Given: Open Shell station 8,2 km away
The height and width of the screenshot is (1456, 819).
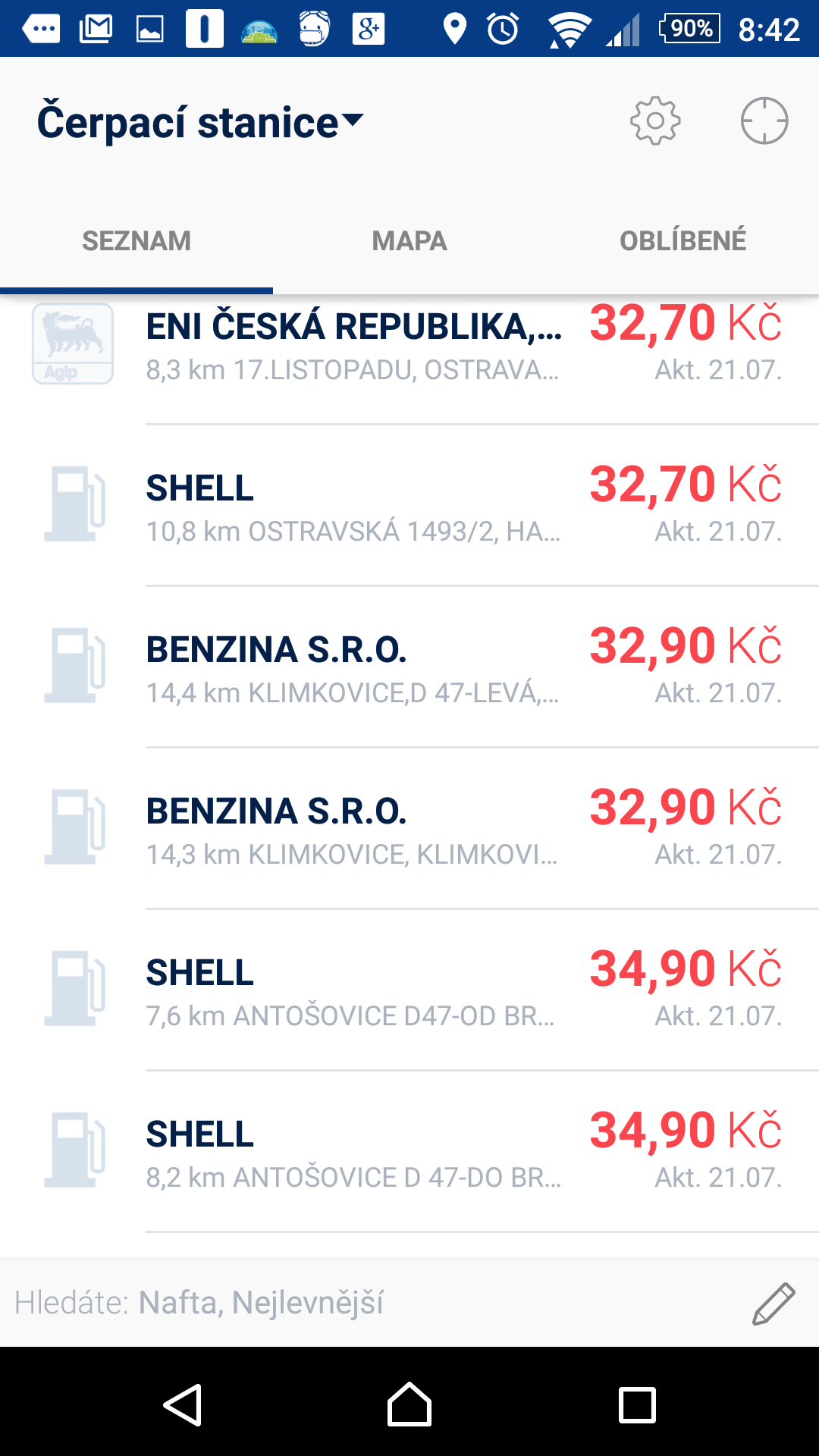Looking at the screenshot, I should point(409,1151).
